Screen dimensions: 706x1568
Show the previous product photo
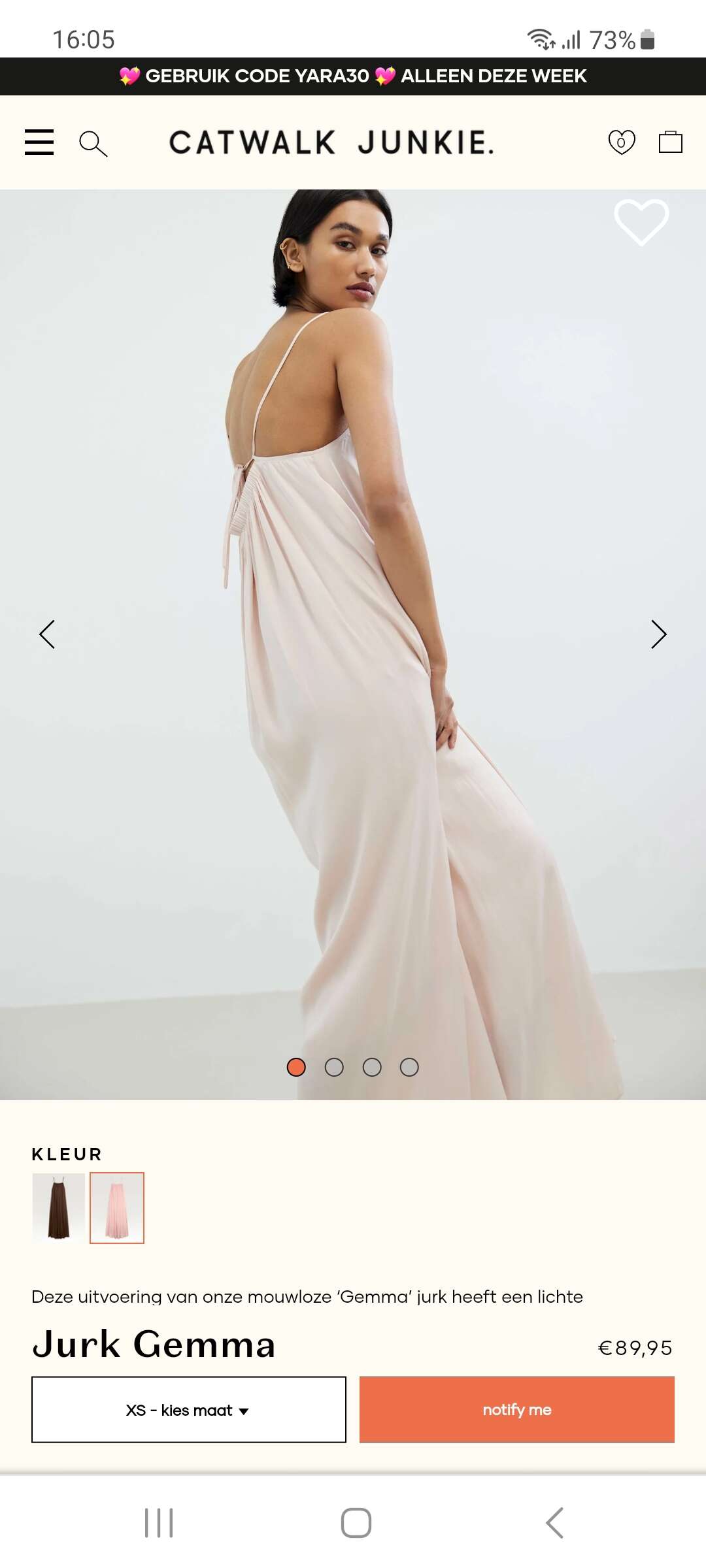[47, 634]
